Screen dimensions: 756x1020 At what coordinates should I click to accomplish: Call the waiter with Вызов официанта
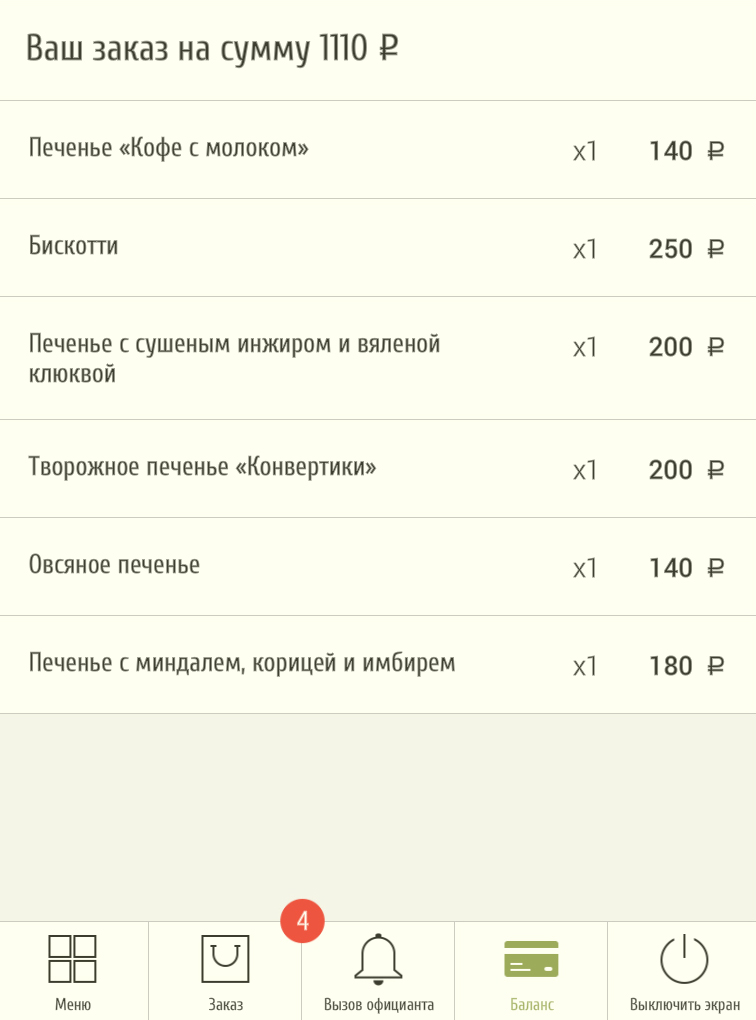click(x=378, y=971)
